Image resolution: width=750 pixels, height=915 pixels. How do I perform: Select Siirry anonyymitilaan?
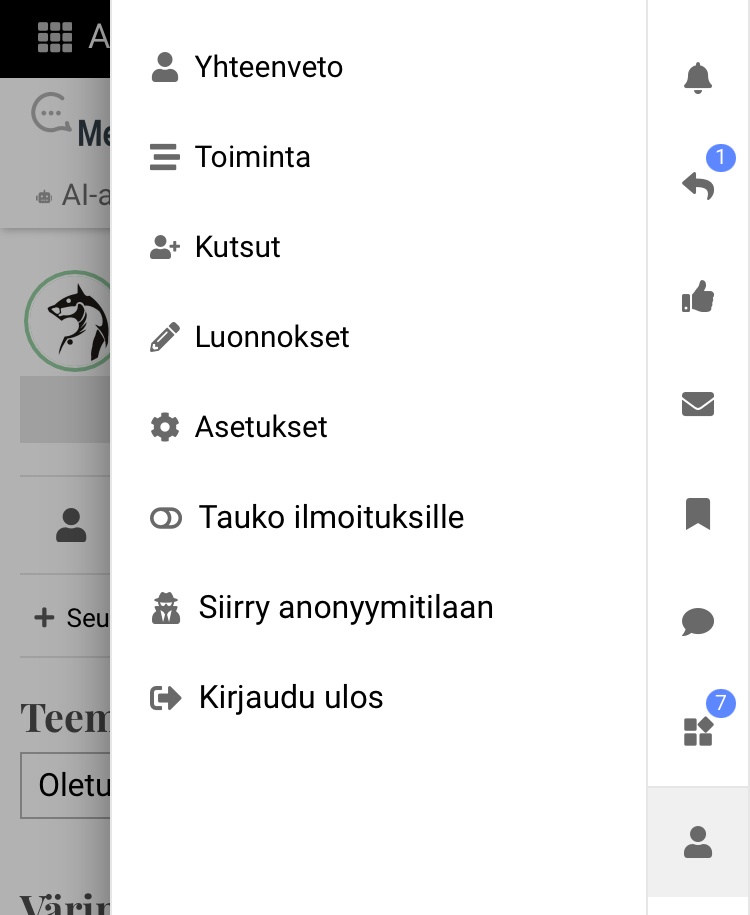(x=345, y=608)
